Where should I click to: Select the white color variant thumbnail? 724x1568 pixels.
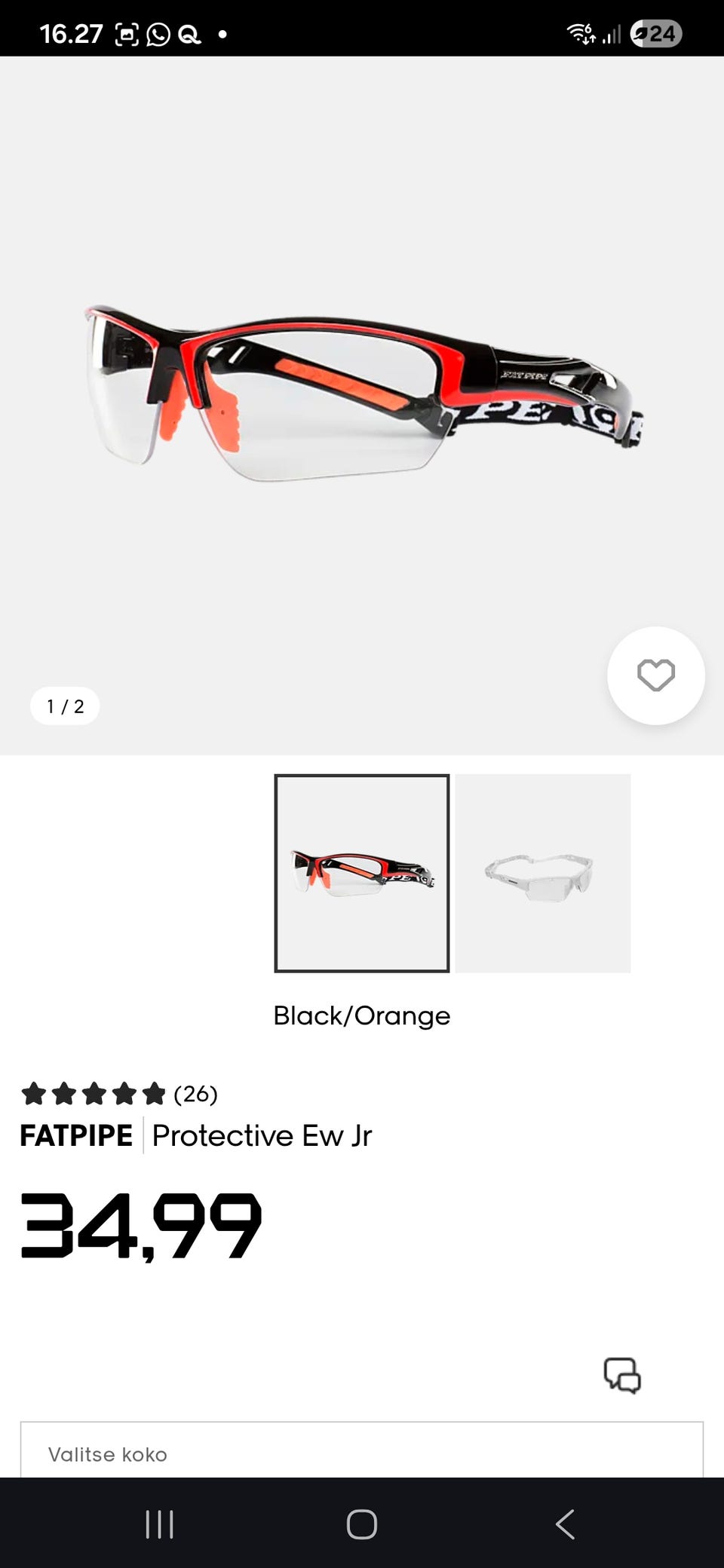coord(542,873)
